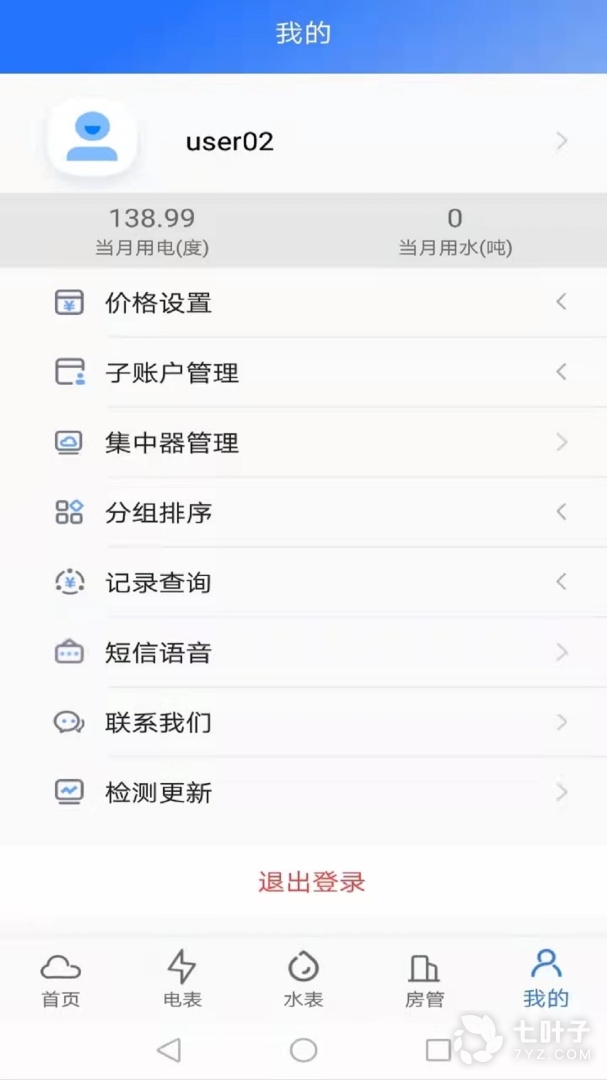
Task: Open 短信语音 settings
Action: pos(303,653)
